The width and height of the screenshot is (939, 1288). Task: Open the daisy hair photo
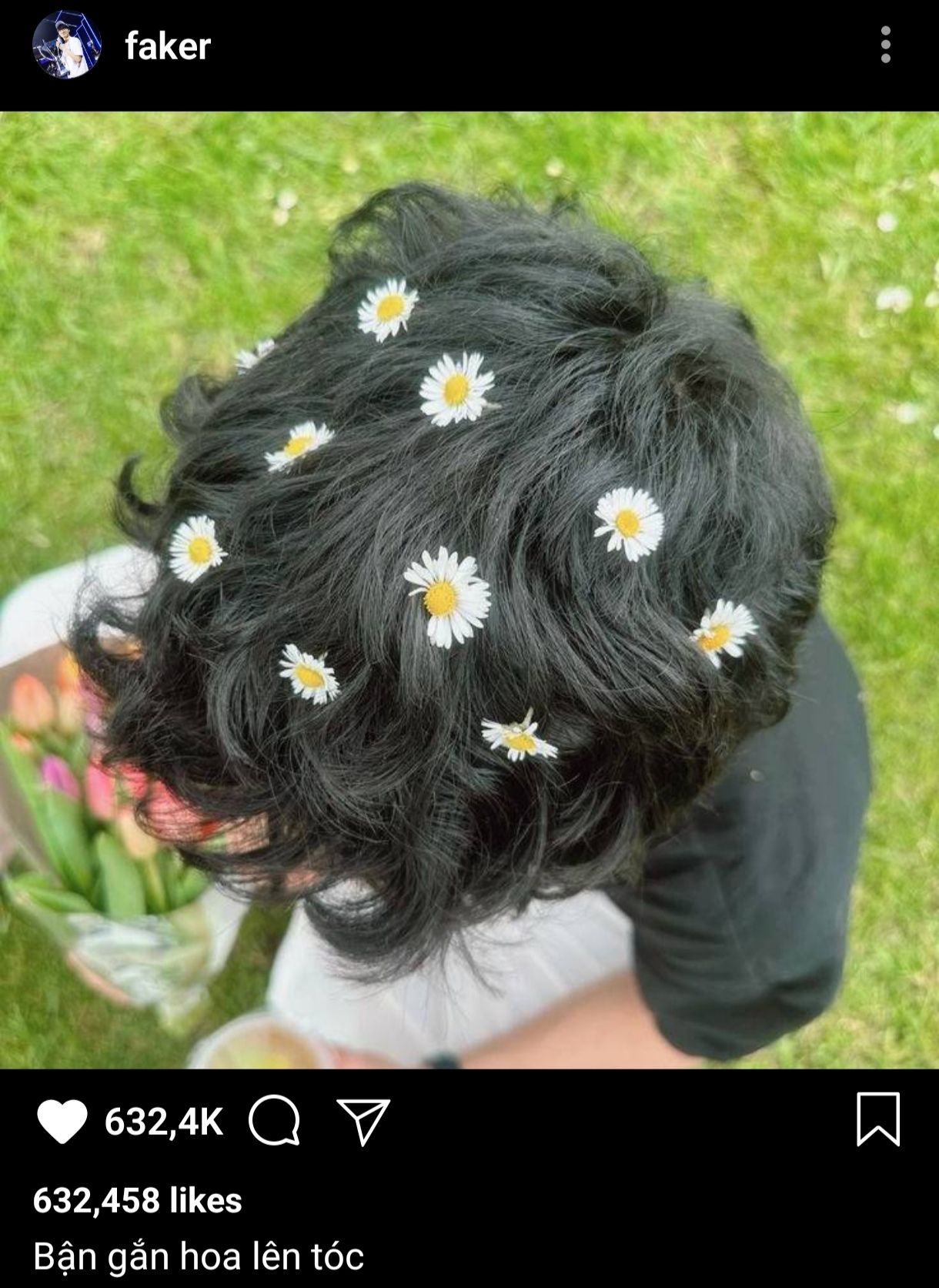coord(469,590)
